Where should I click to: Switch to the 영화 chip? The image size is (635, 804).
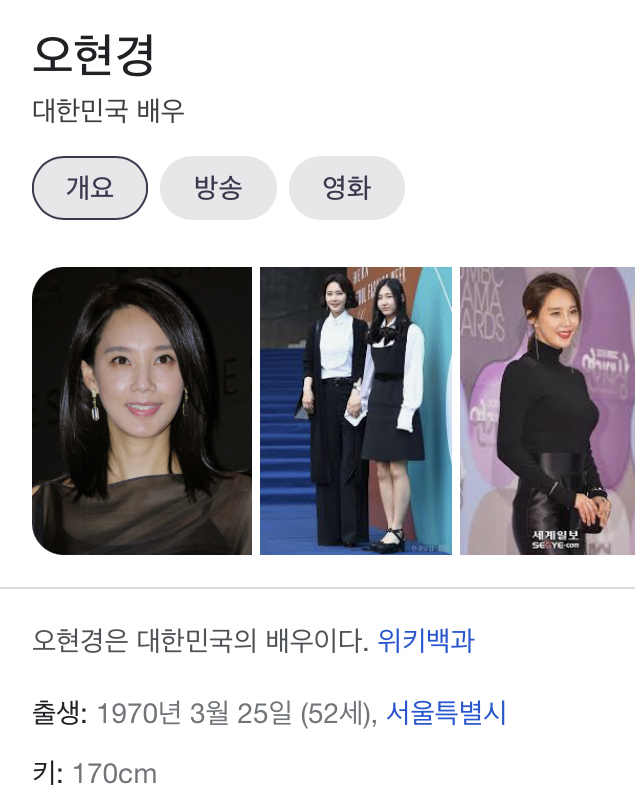point(346,188)
